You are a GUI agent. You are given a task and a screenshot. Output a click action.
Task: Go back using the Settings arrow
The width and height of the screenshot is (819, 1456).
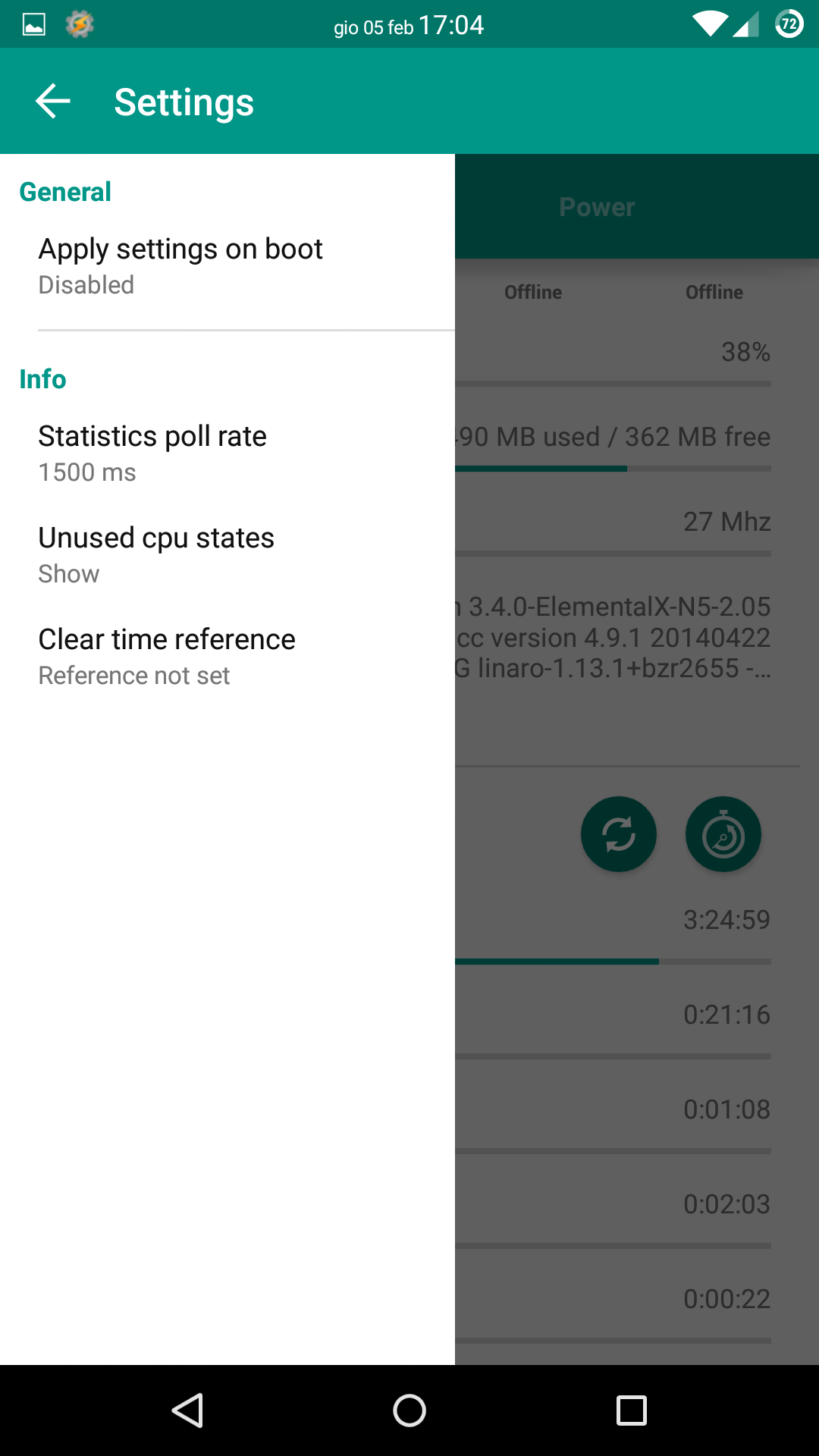(x=53, y=102)
